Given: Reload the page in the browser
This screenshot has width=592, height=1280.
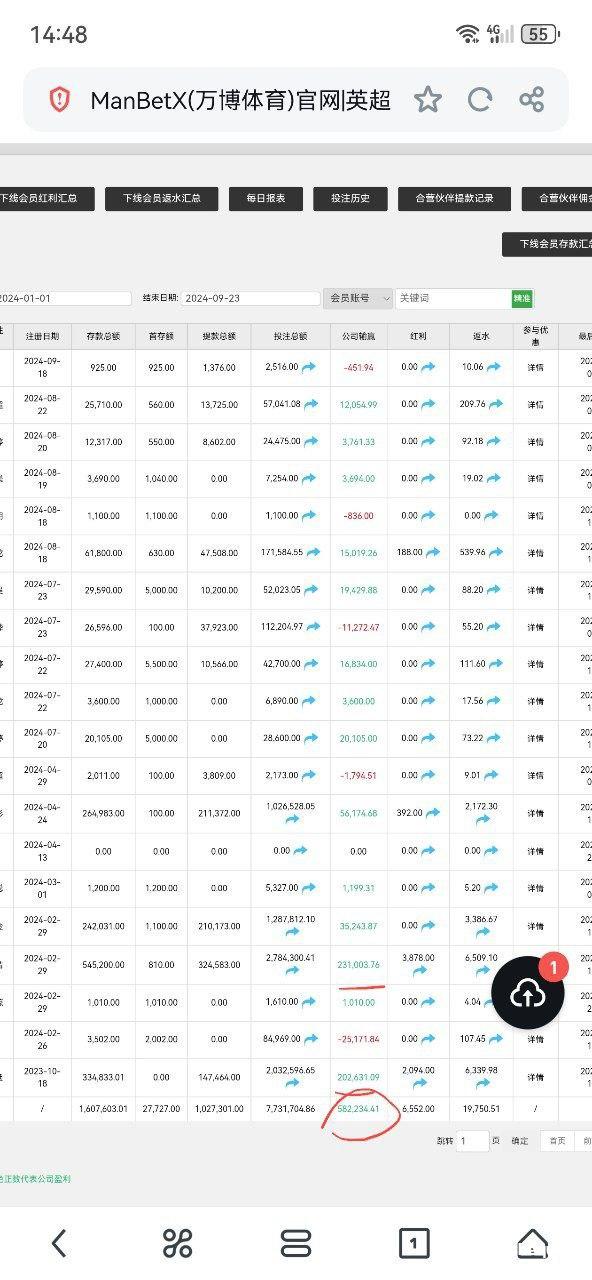Looking at the screenshot, I should [x=480, y=99].
